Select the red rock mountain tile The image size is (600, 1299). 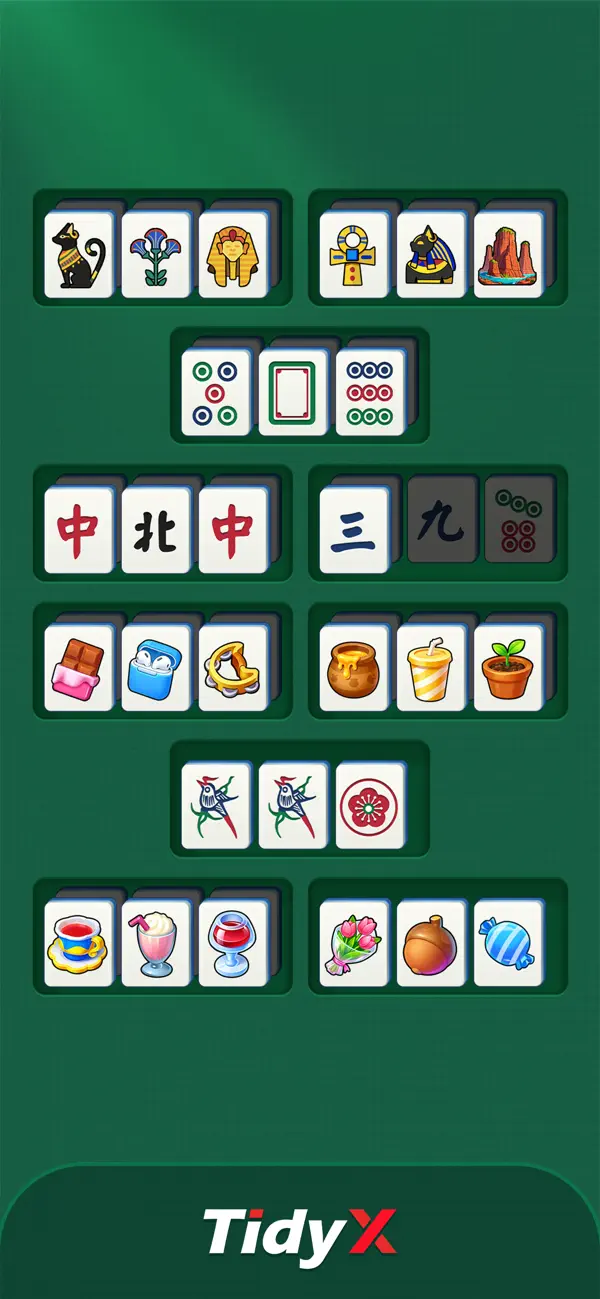(x=508, y=255)
